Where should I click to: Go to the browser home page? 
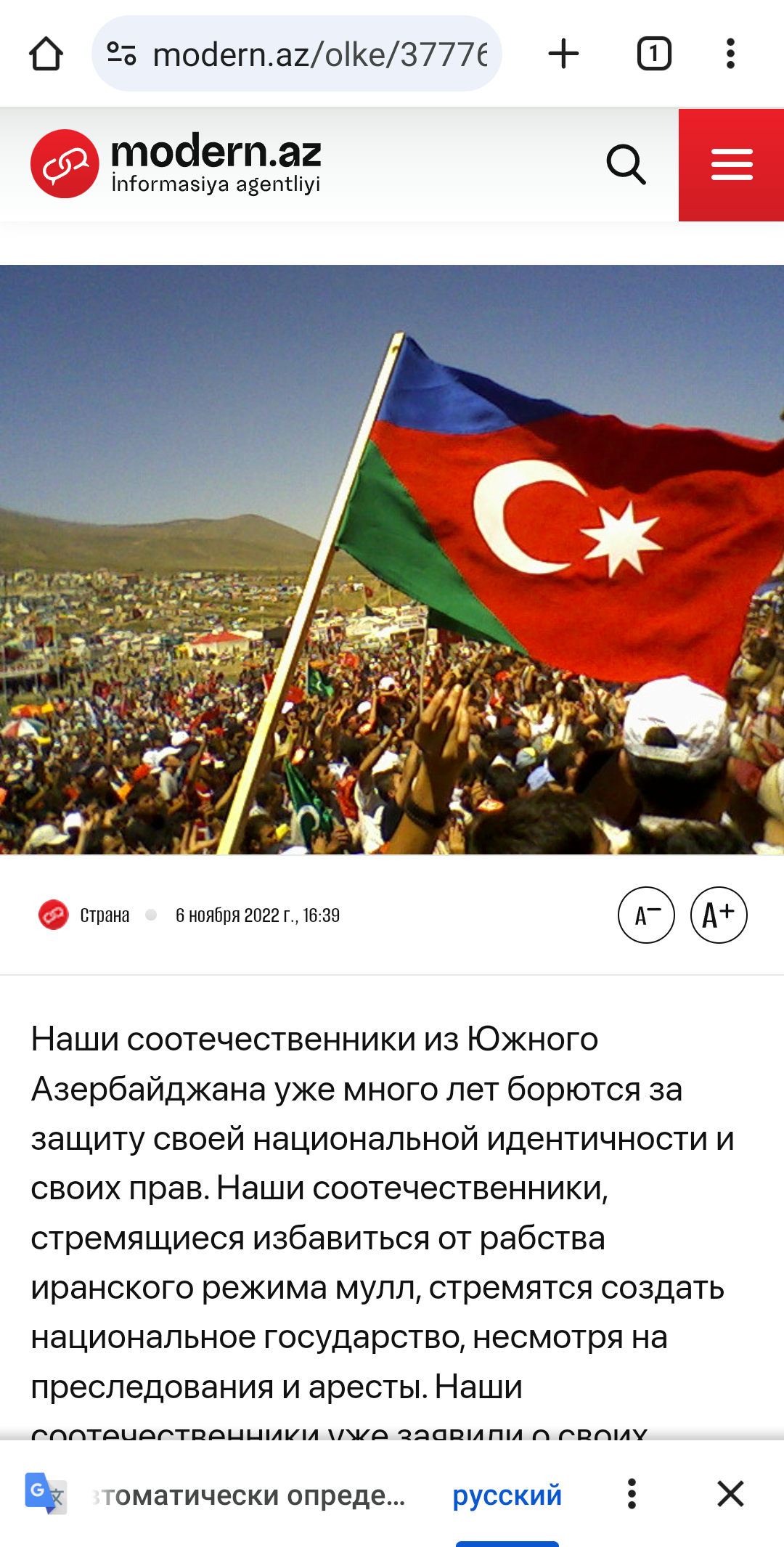coord(46,54)
